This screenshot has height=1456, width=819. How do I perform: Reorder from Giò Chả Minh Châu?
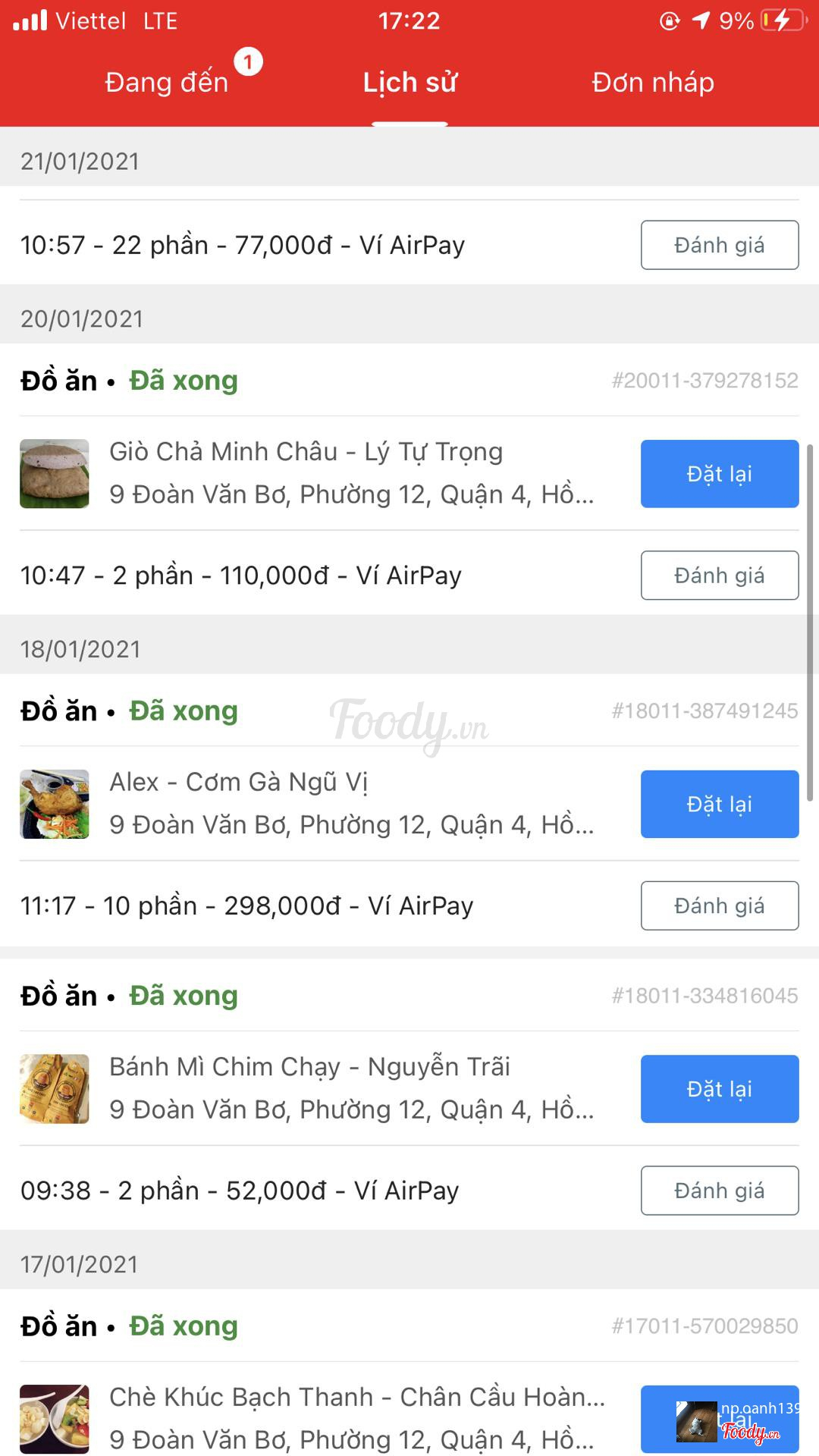coord(719,474)
